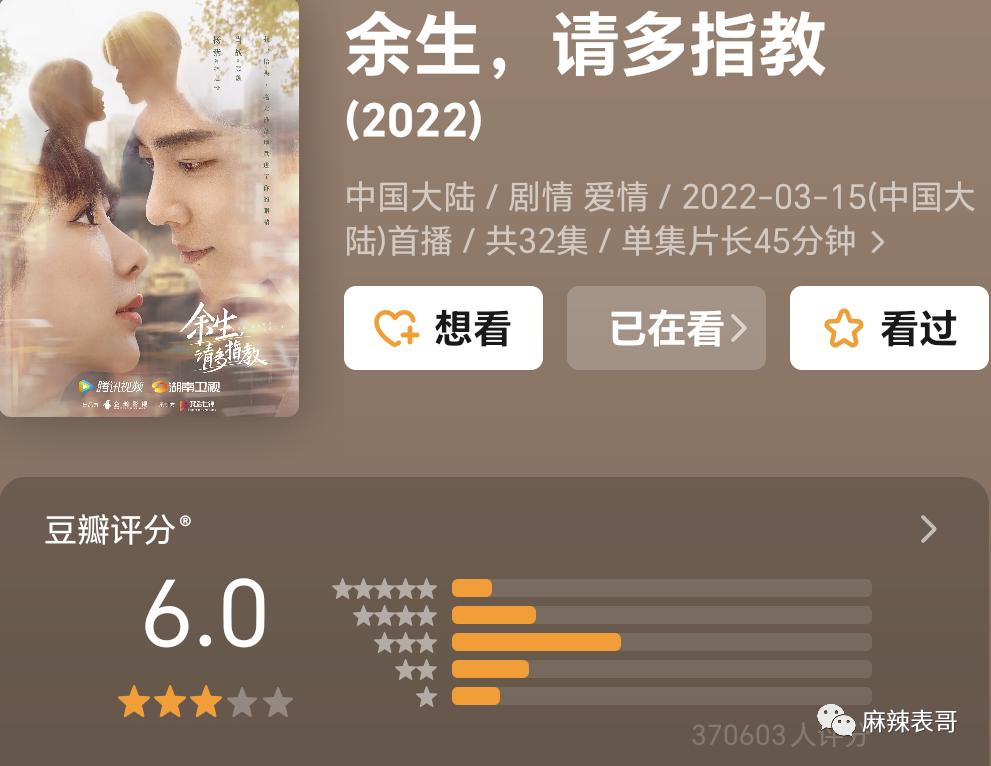Mark the show as 想看
991x766 pixels.
(x=443, y=328)
